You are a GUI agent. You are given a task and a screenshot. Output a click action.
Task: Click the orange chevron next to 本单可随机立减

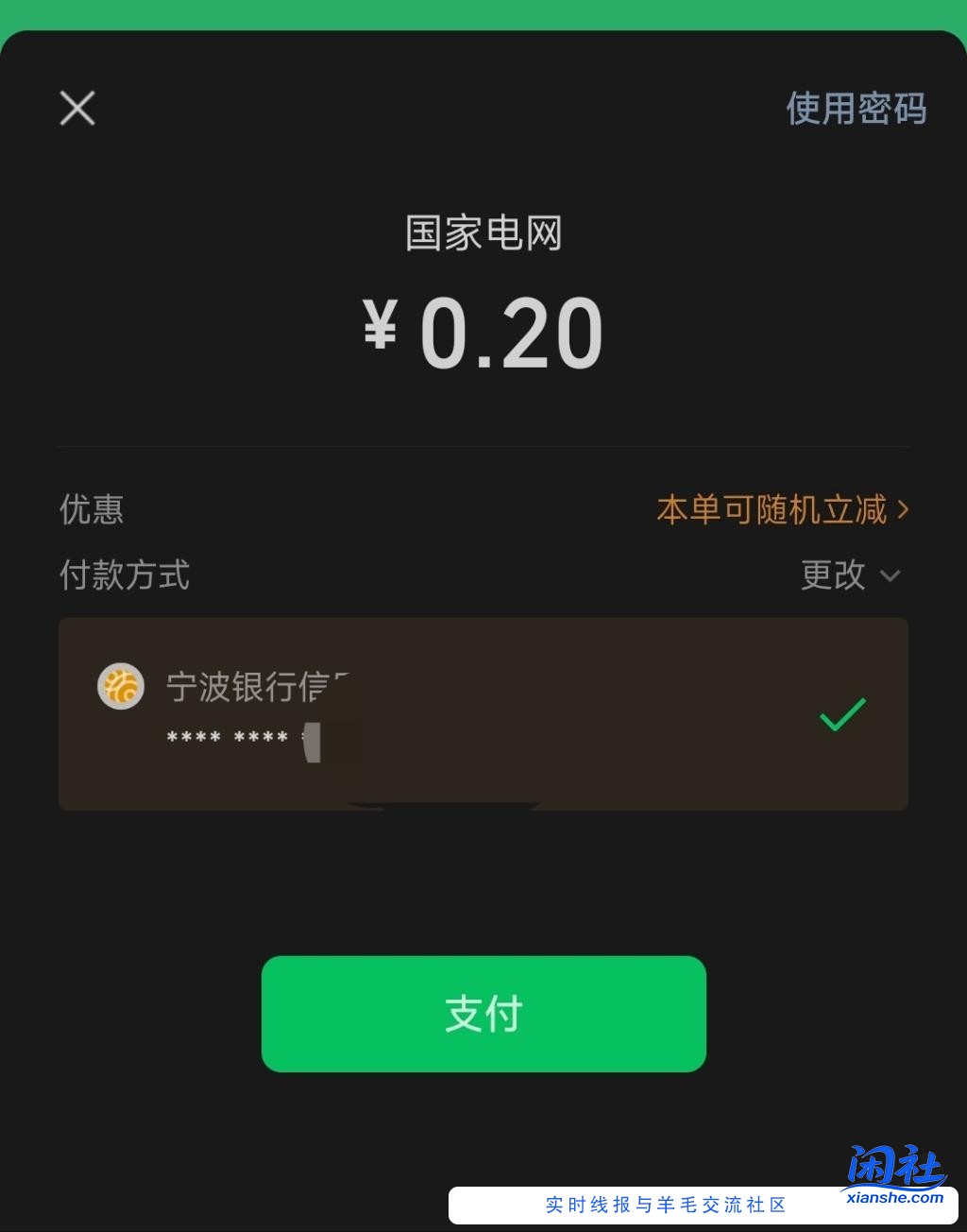tap(904, 509)
